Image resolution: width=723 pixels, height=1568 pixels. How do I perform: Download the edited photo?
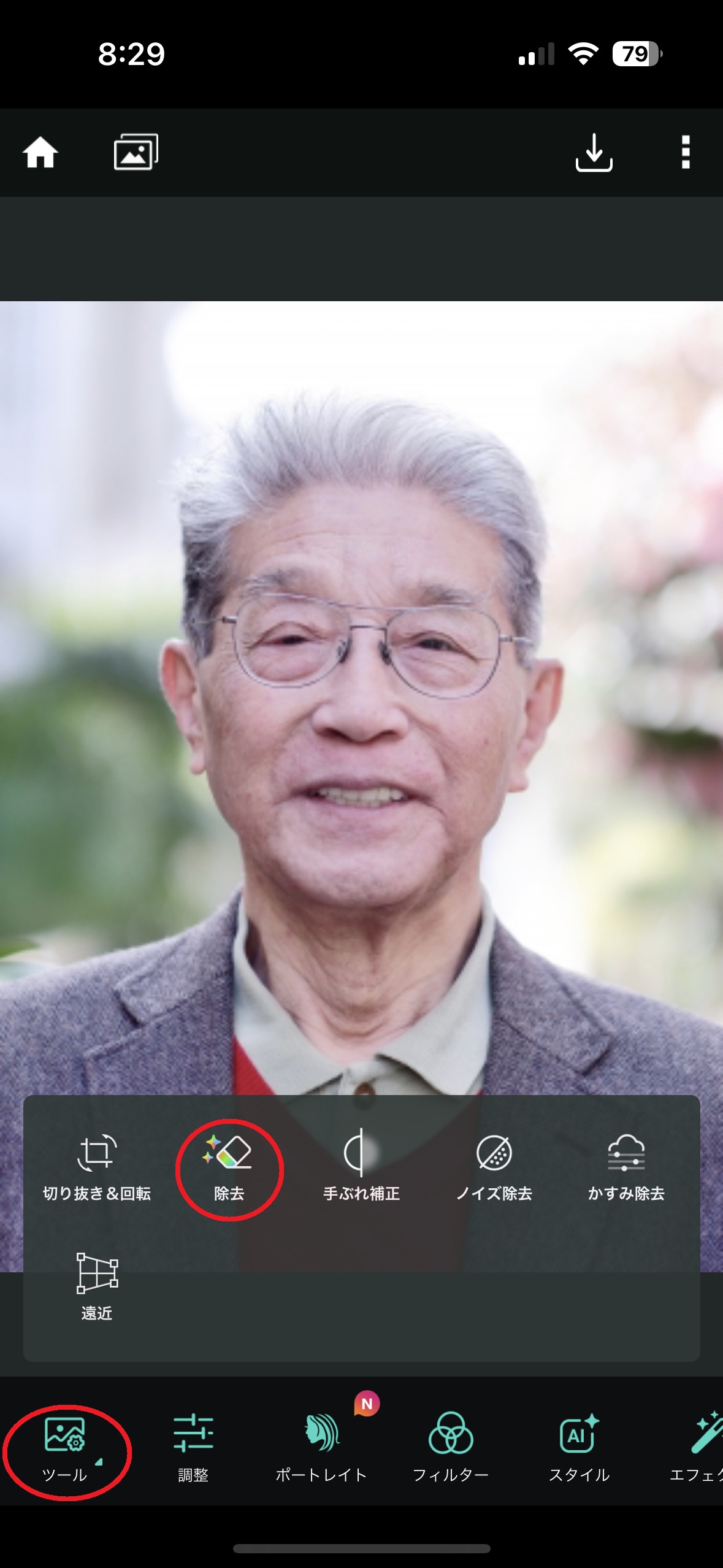pos(594,152)
